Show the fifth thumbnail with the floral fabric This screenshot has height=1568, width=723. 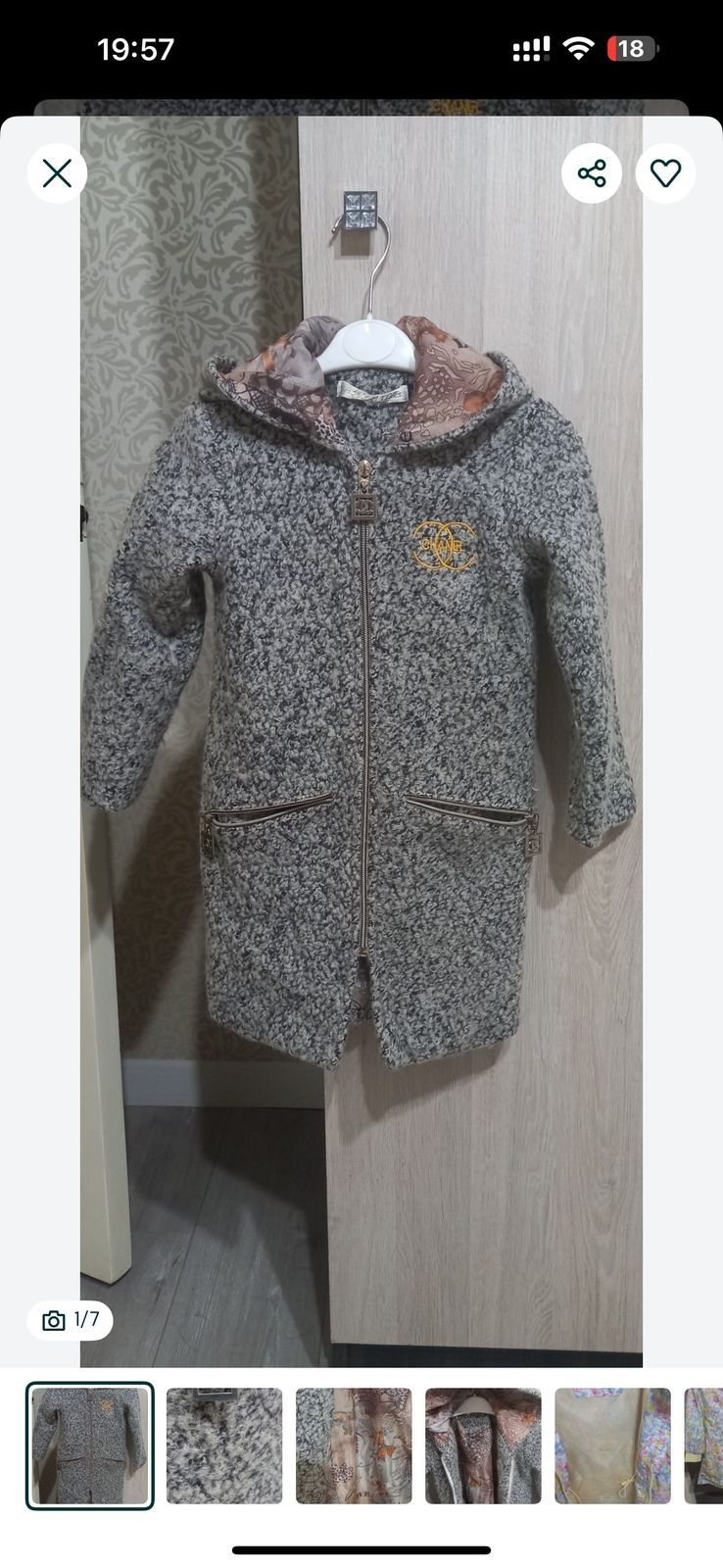[612, 1445]
